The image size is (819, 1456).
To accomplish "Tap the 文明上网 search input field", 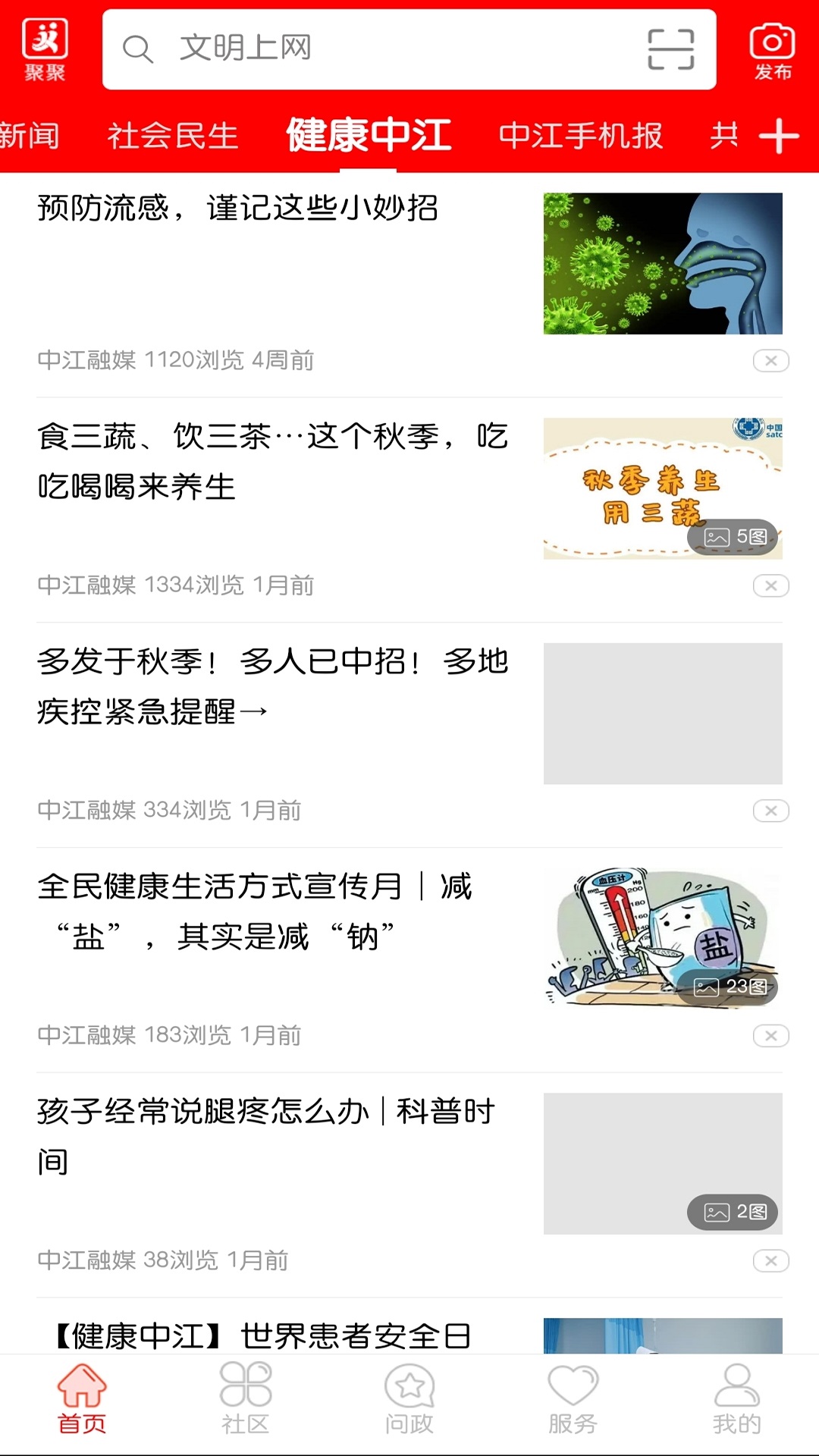I will (303, 48).
